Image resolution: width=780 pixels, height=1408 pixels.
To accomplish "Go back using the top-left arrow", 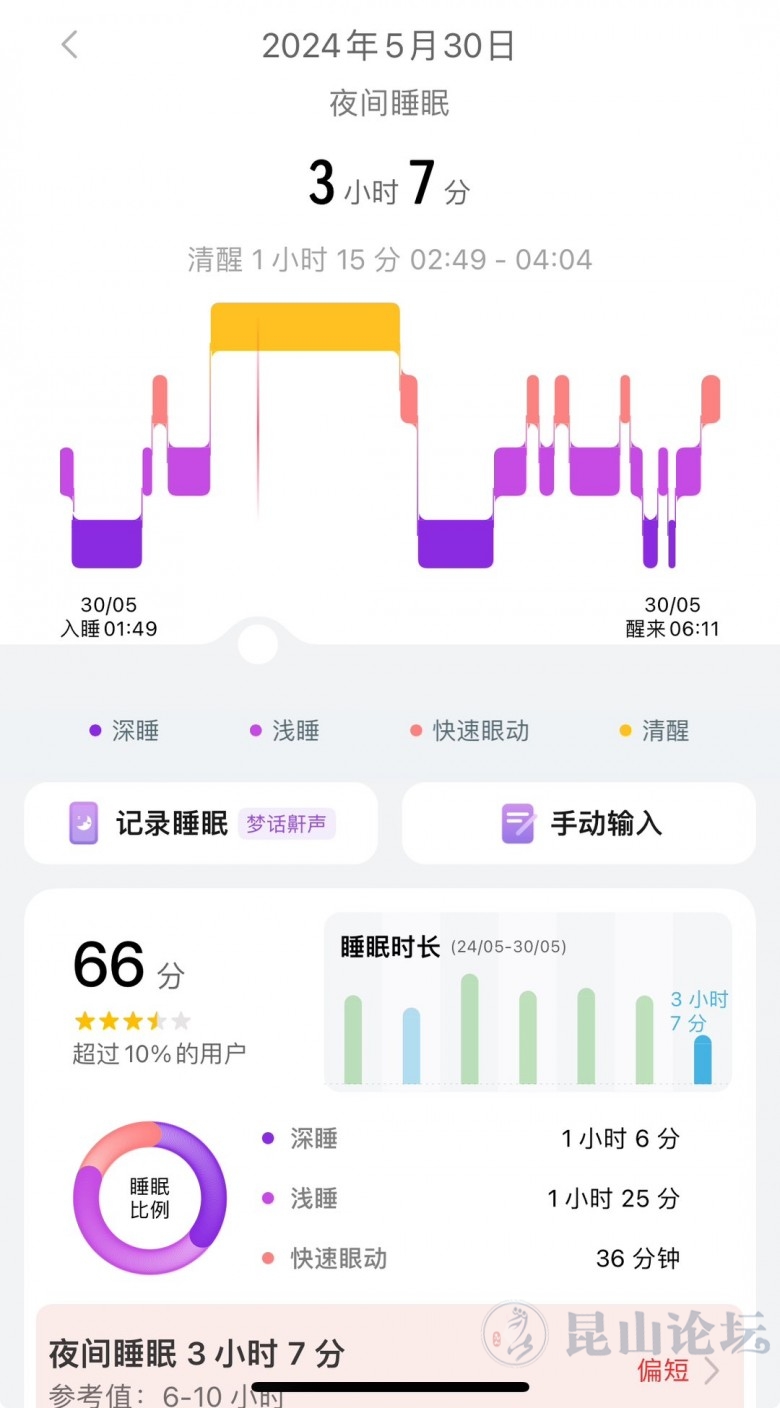I will (69, 45).
